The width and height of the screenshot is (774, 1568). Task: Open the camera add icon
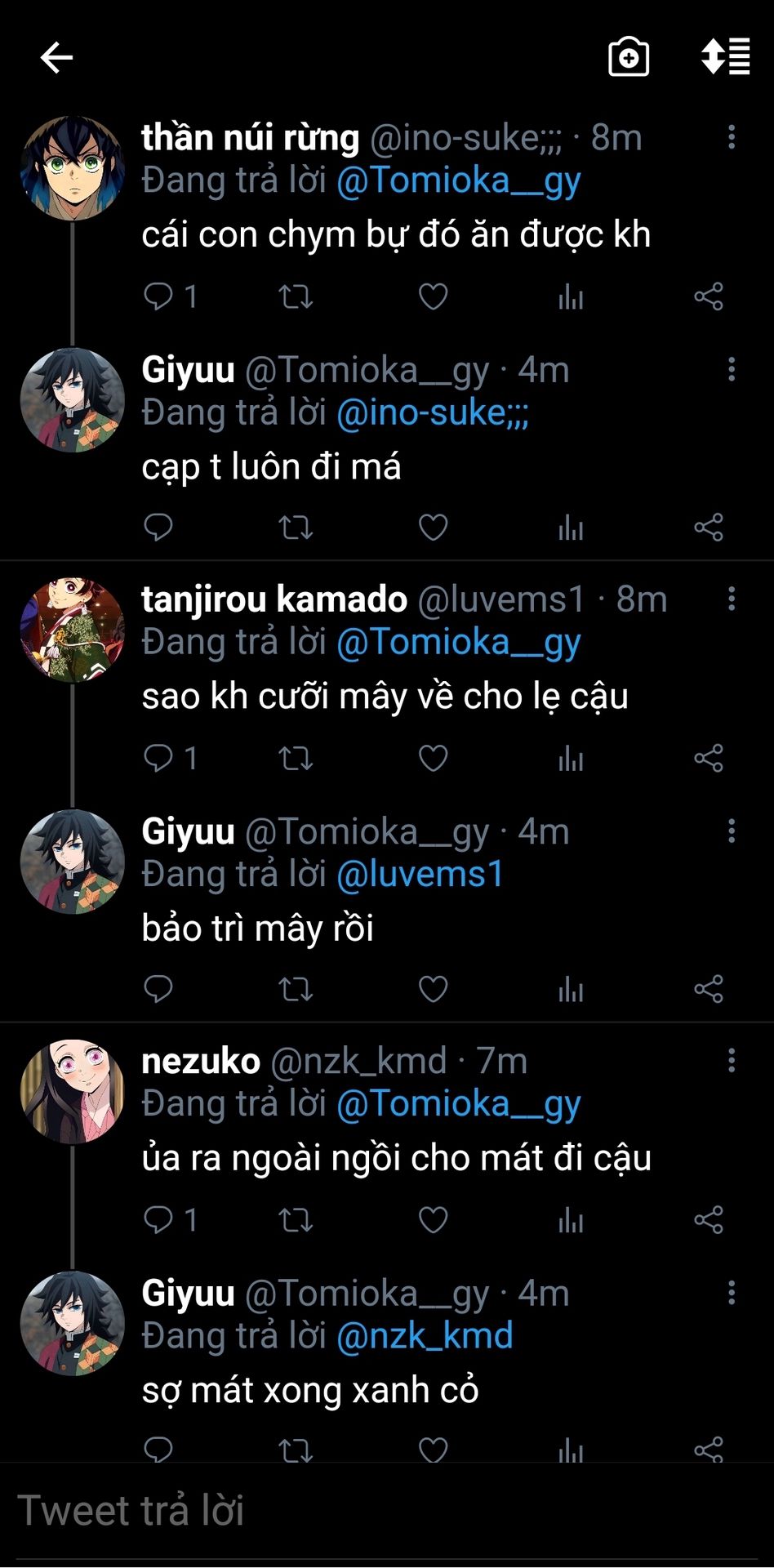(629, 57)
